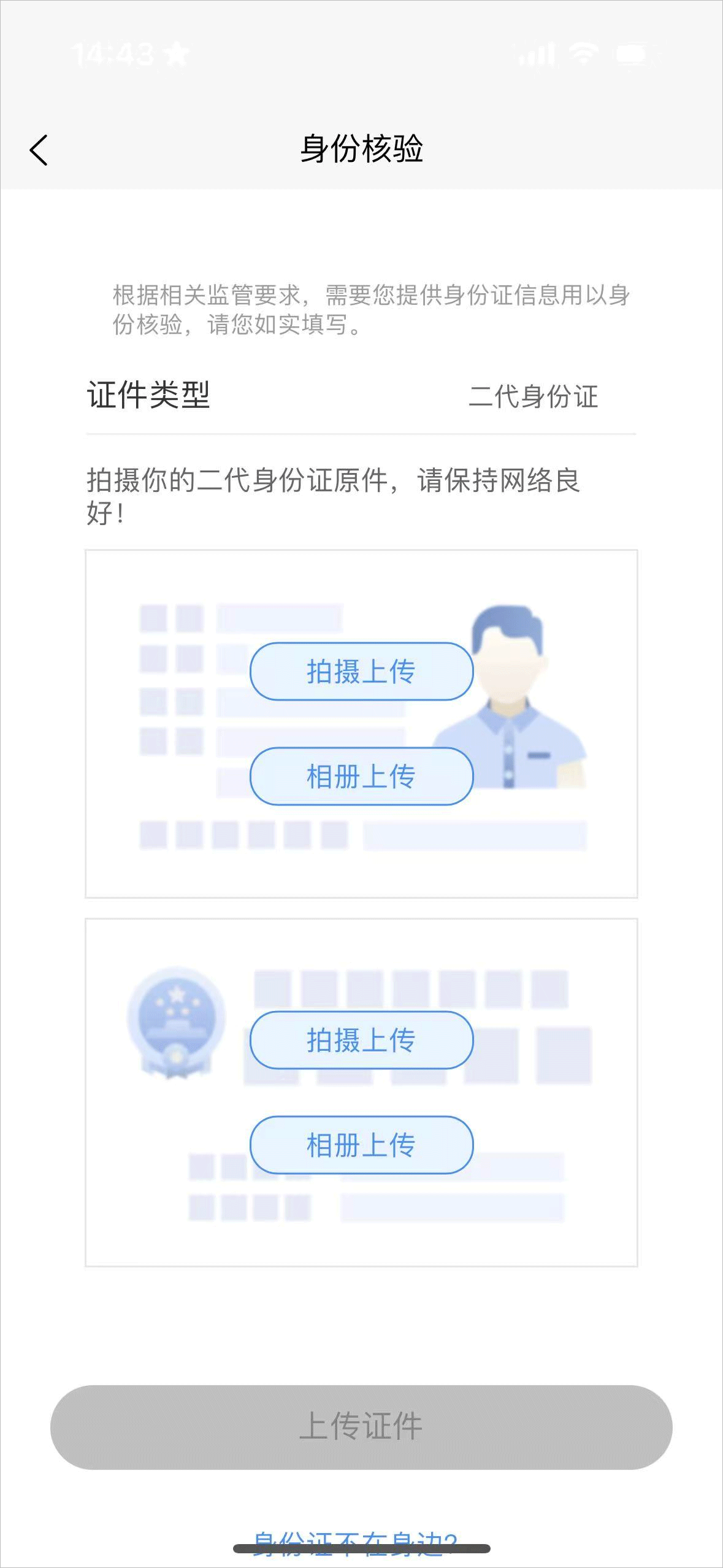Choose 相册上传 on the national emblem side card
This screenshot has width=723, height=1568.
(x=361, y=1145)
